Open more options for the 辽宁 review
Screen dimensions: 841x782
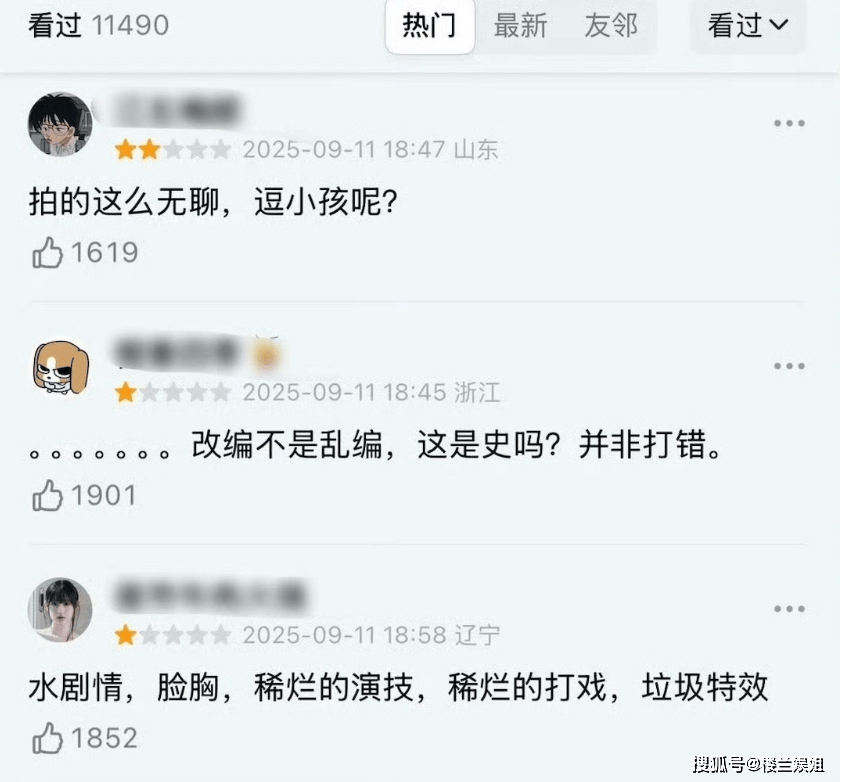pos(789,609)
